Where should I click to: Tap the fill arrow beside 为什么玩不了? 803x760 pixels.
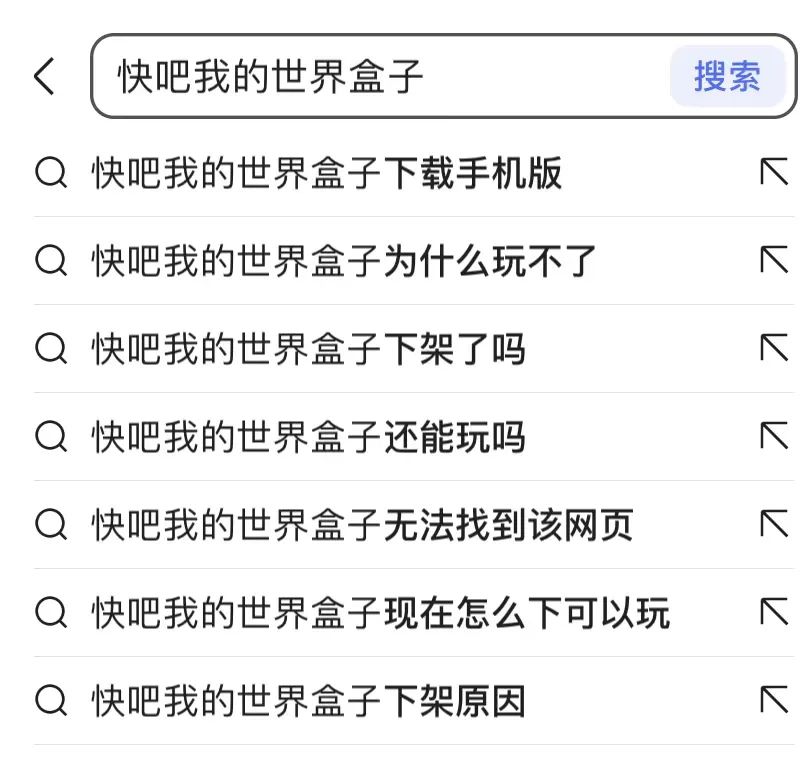coord(773,261)
